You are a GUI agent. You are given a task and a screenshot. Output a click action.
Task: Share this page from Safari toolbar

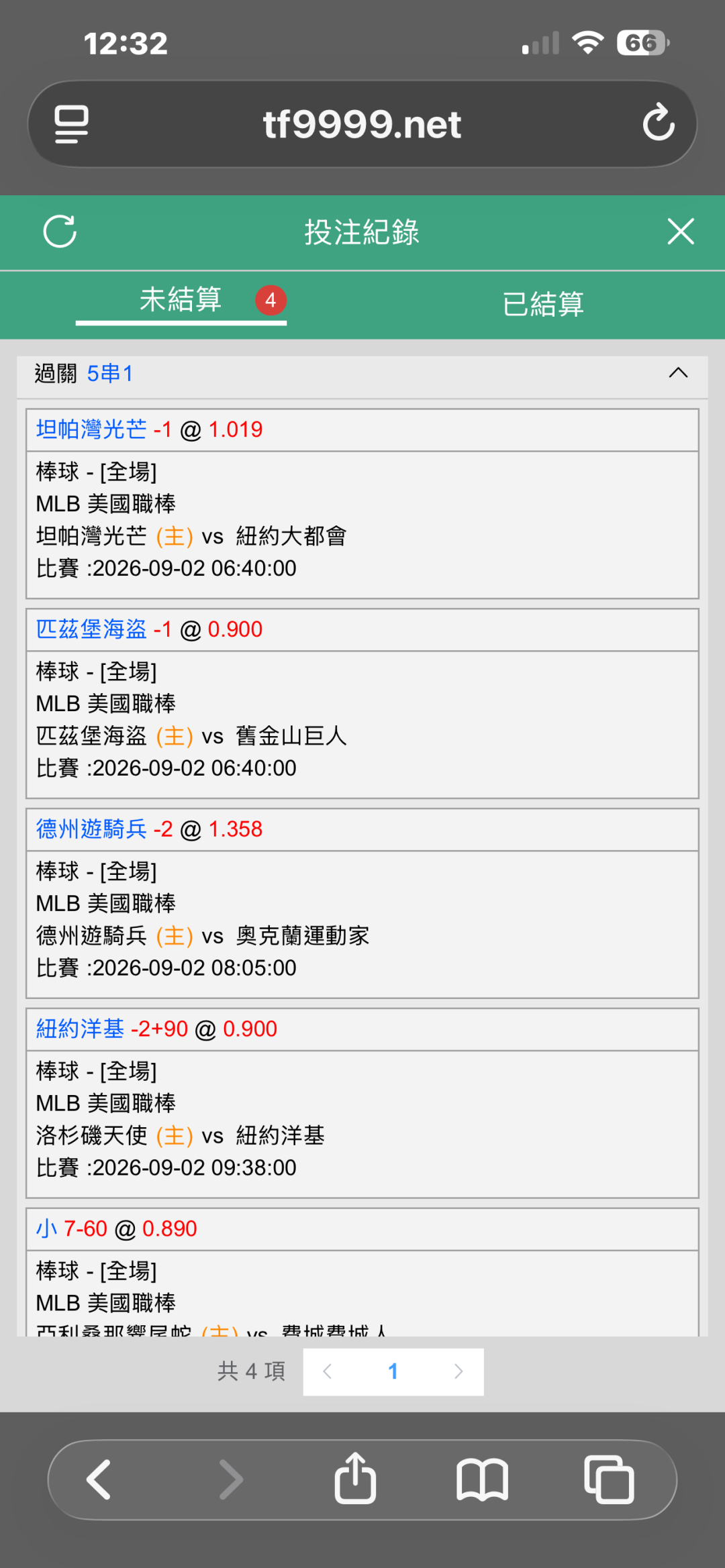pos(355,1477)
